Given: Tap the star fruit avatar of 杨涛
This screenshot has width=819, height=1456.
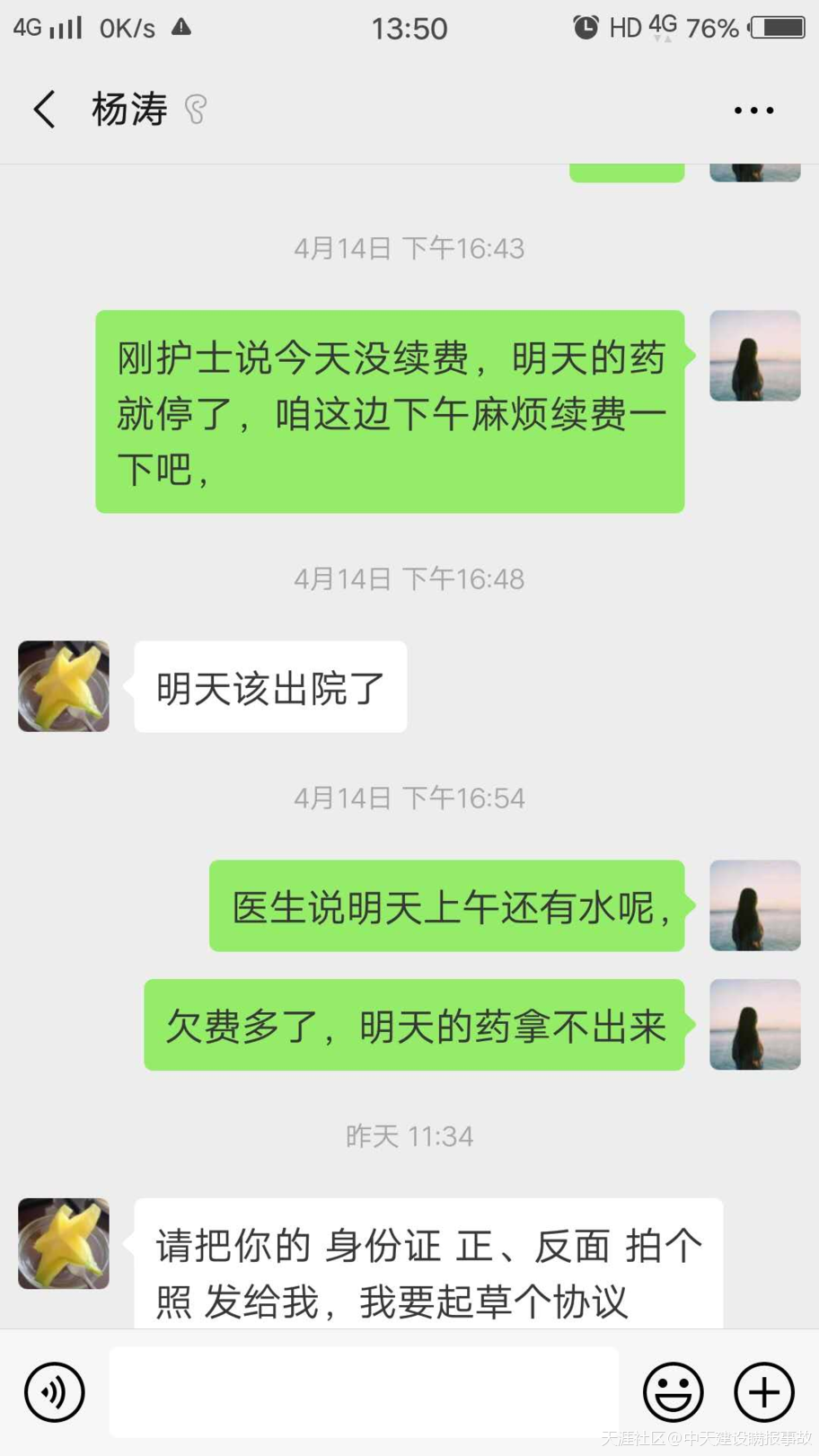Looking at the screenshot, I should (63, 685).
